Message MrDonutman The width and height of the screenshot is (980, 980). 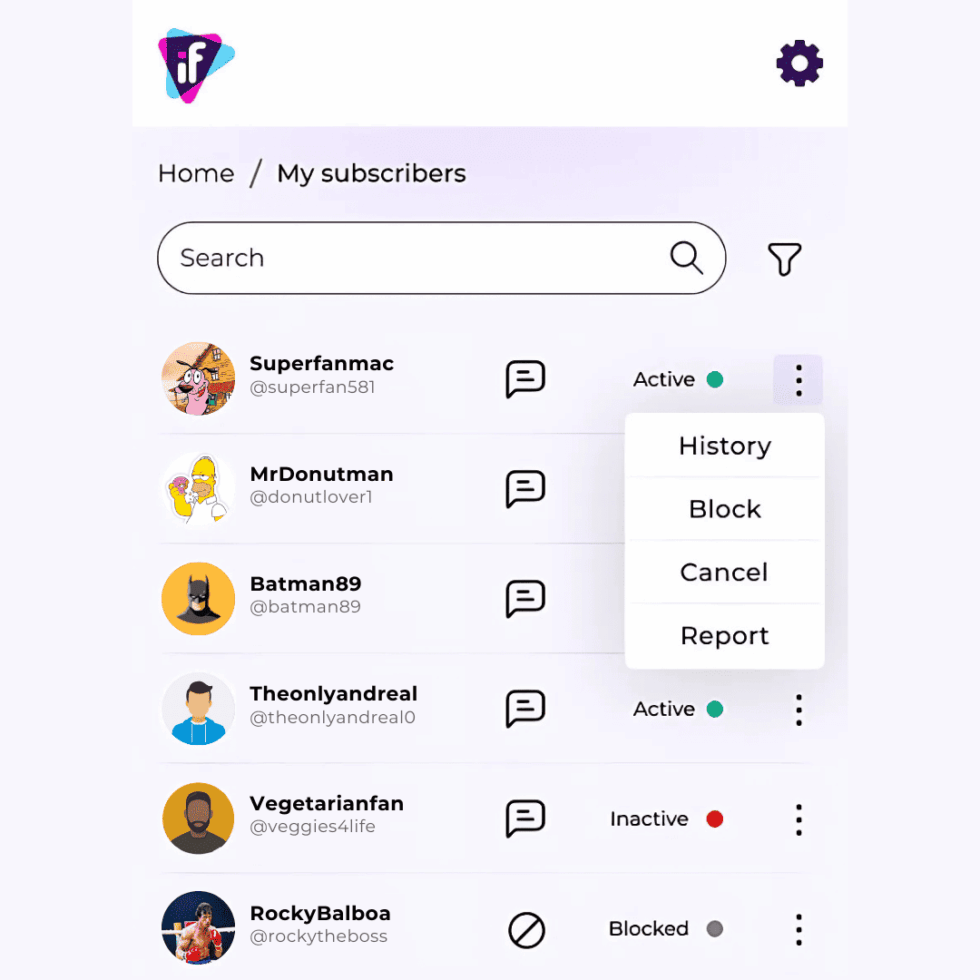[x=525, y=489]
